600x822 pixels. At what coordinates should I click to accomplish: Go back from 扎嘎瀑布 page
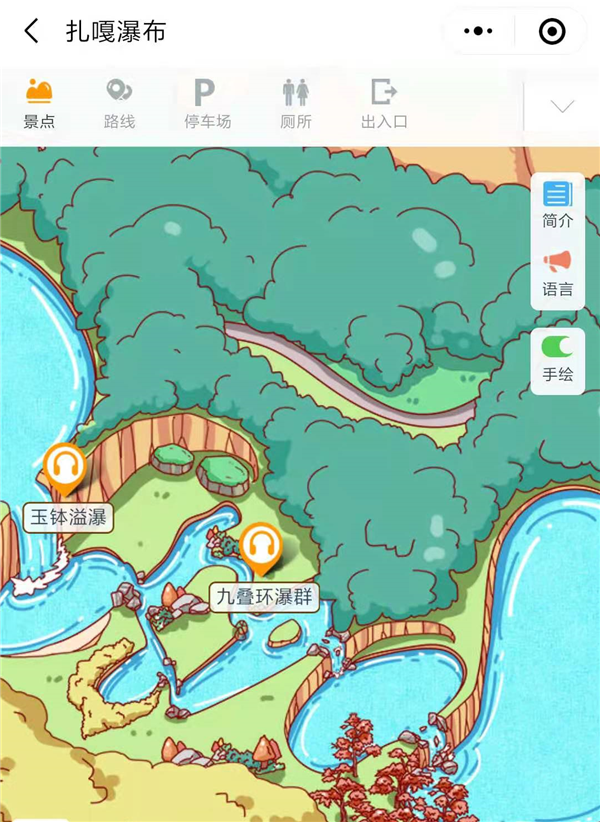tap(32, 32)
